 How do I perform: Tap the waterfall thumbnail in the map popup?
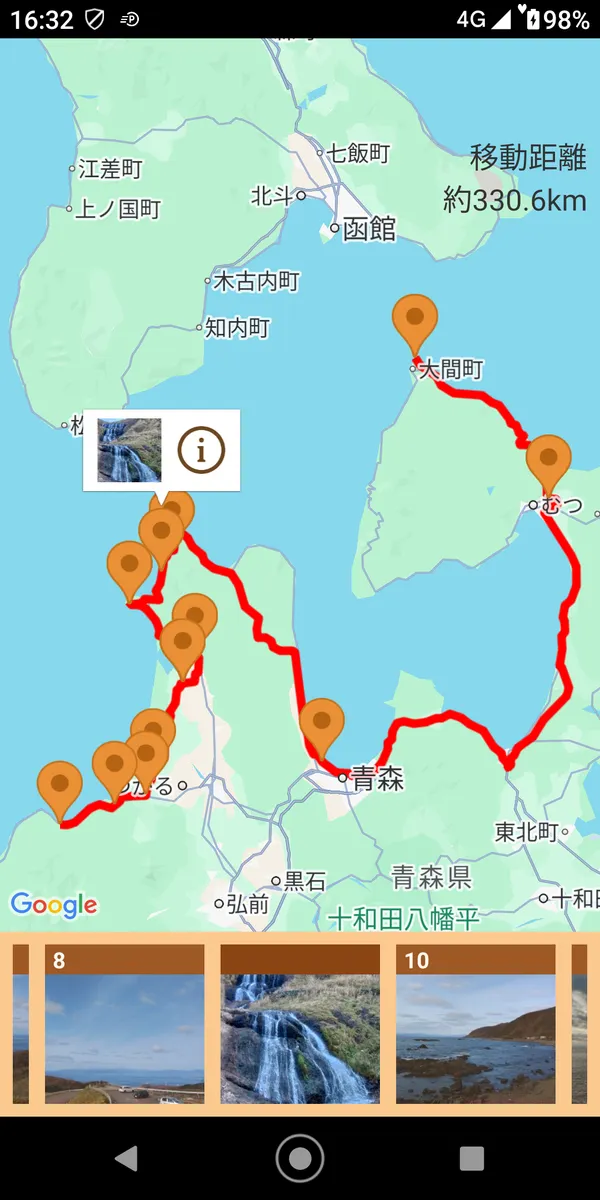pyautogui.click(x=129, y=451)
